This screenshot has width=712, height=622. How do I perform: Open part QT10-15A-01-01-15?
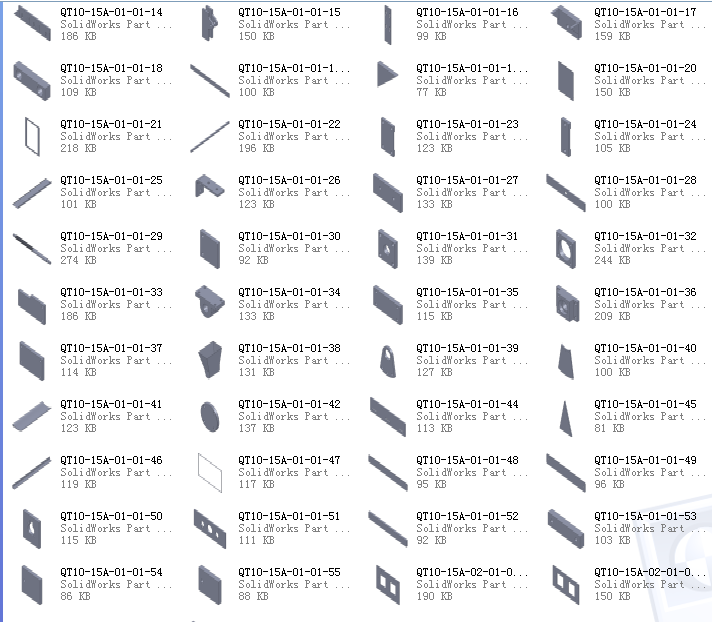pos(289,13)
